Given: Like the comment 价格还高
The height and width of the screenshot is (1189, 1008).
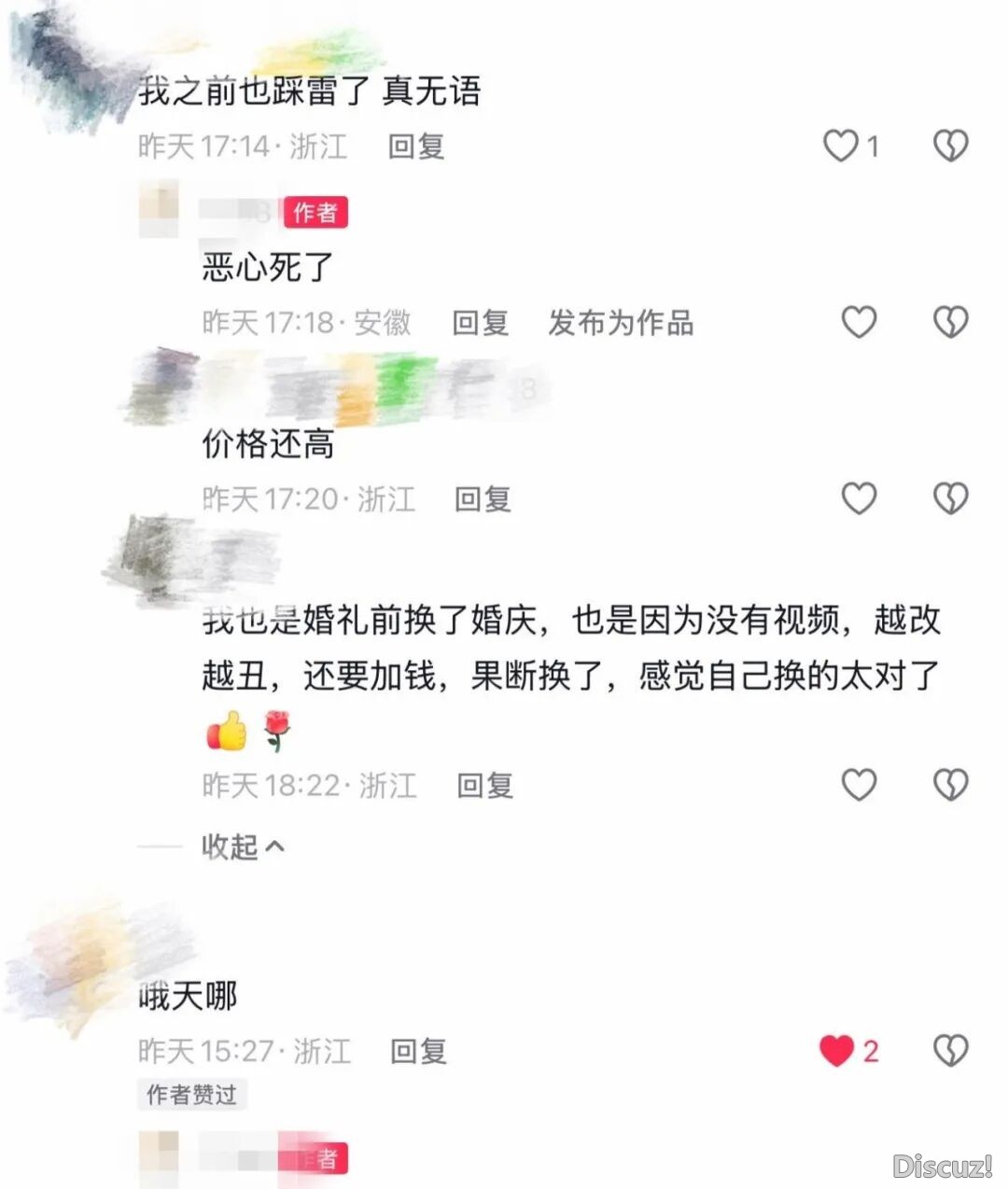Looking at the screenshot, I should point(859,498).
